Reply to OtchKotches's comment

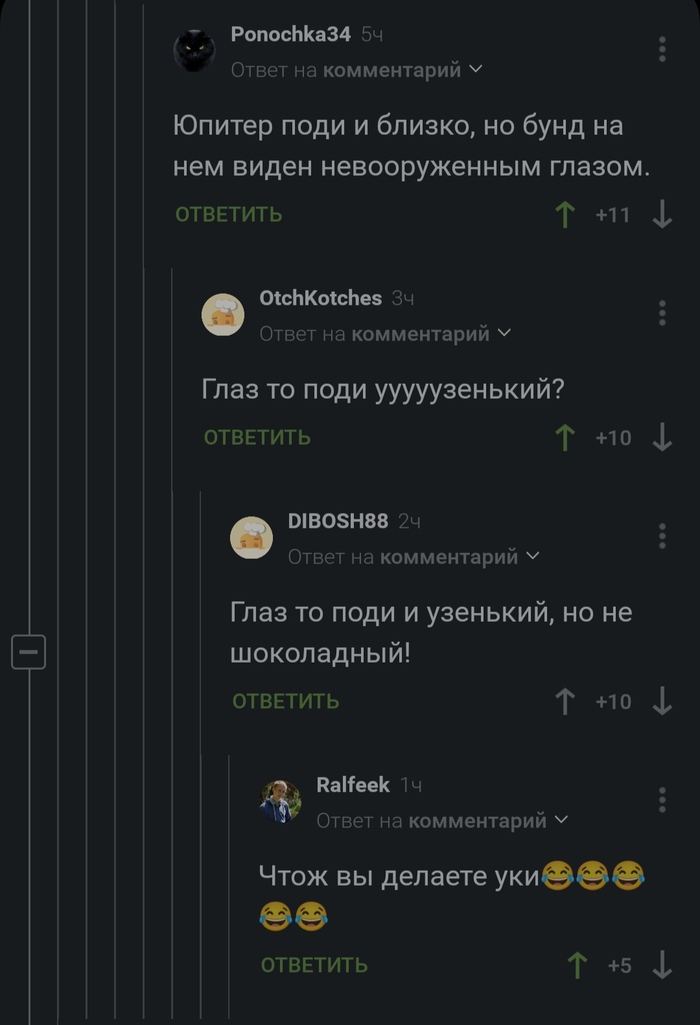point(257,437)
